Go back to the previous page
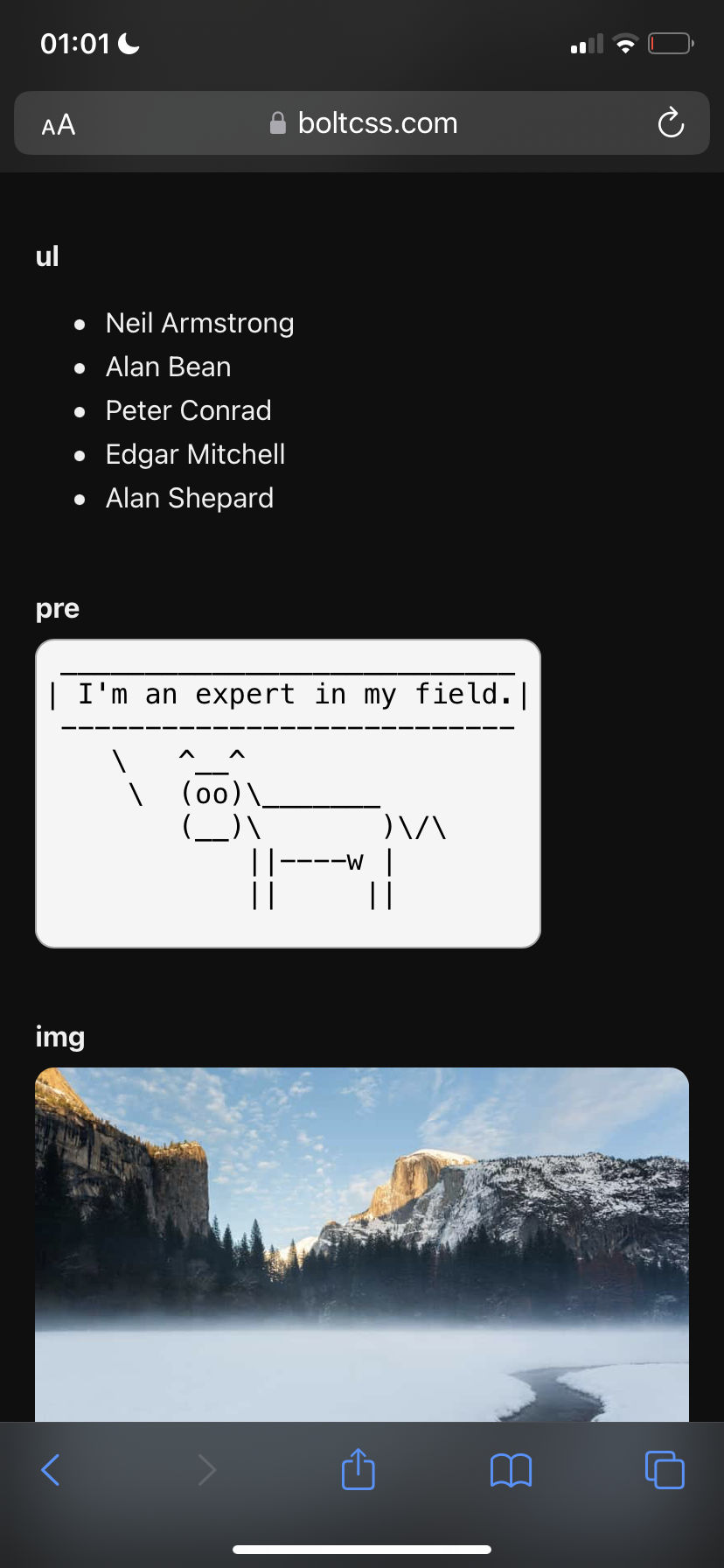 [x=51, y=1470]
